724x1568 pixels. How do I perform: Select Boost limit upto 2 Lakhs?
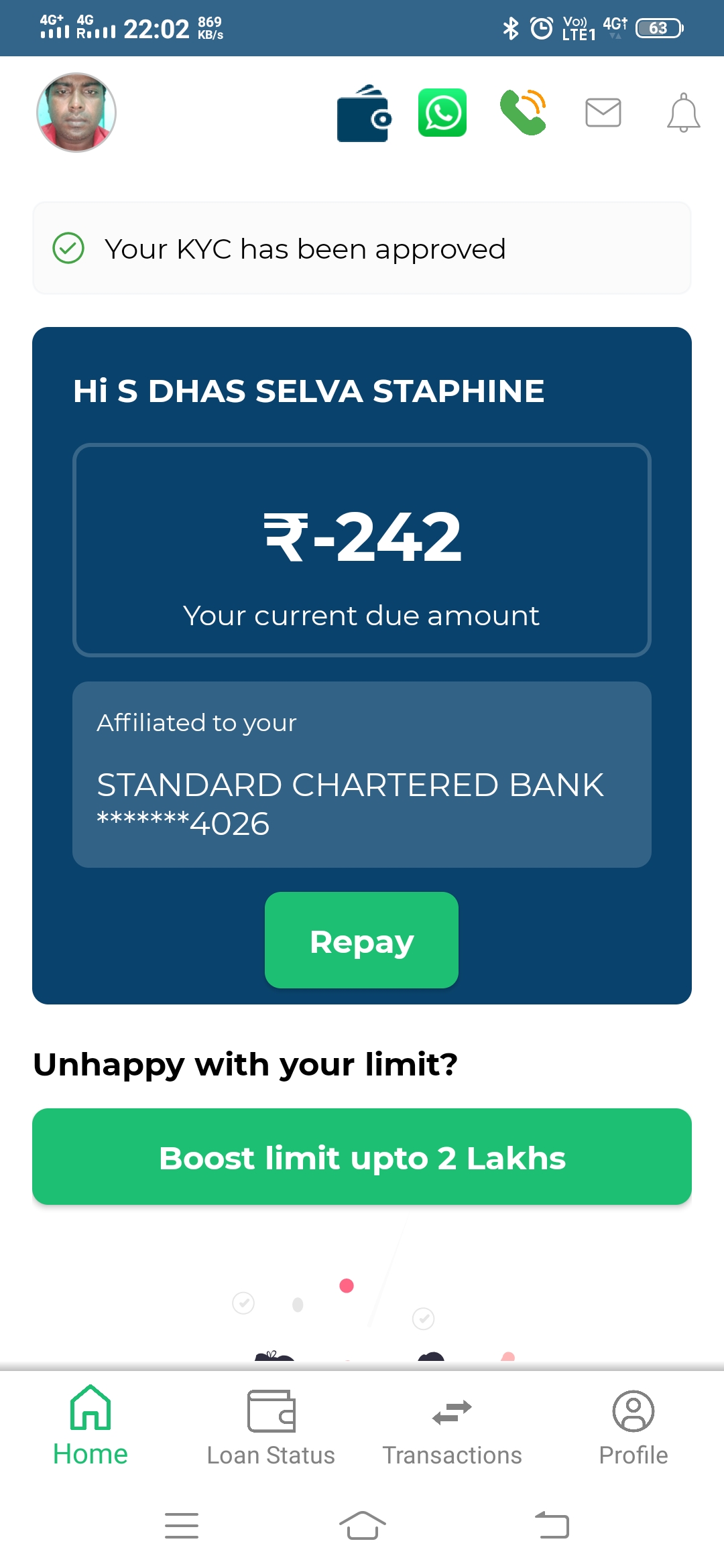362,1157
